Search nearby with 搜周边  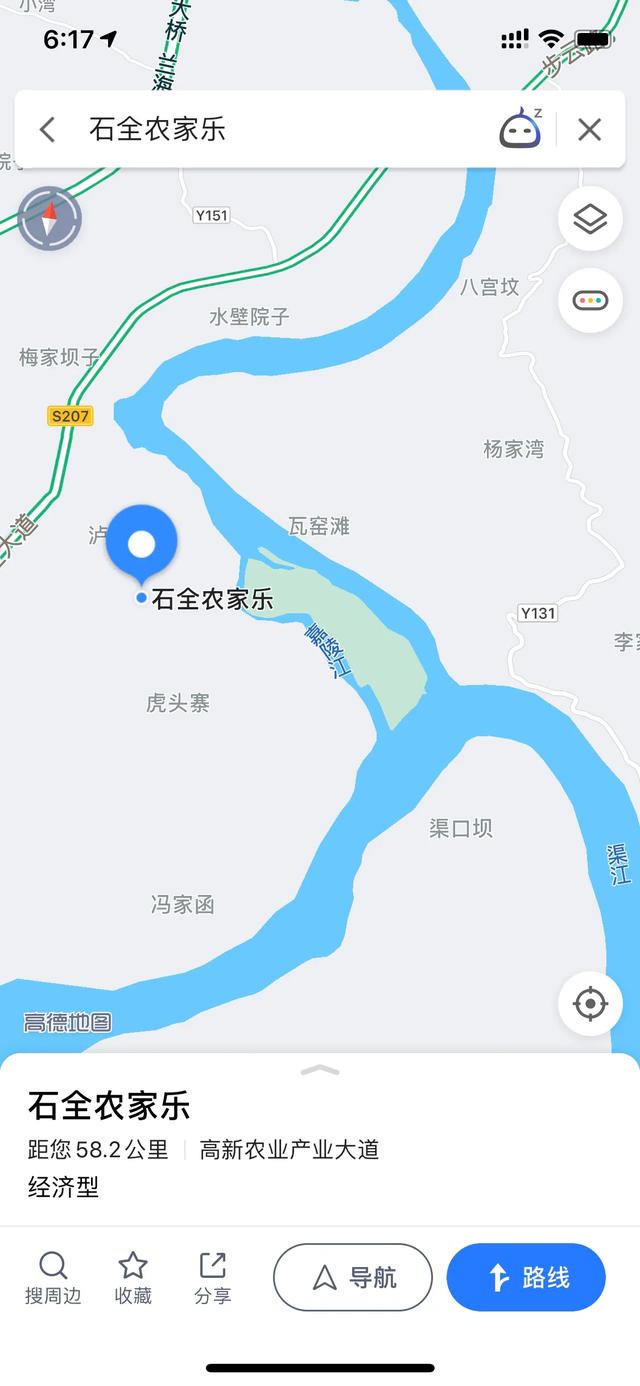[x=53, y=1277]
